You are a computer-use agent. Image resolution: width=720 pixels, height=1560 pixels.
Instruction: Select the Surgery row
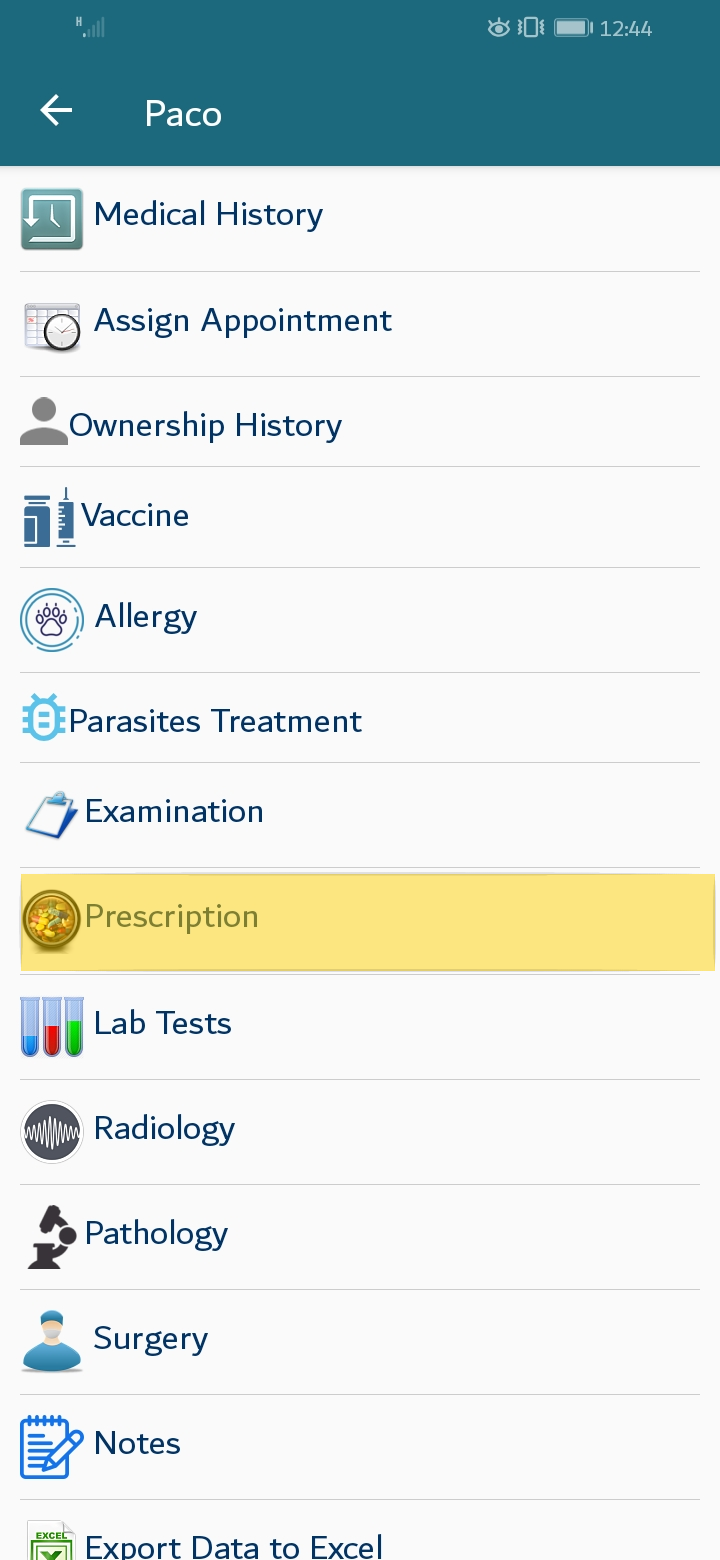360,1342
